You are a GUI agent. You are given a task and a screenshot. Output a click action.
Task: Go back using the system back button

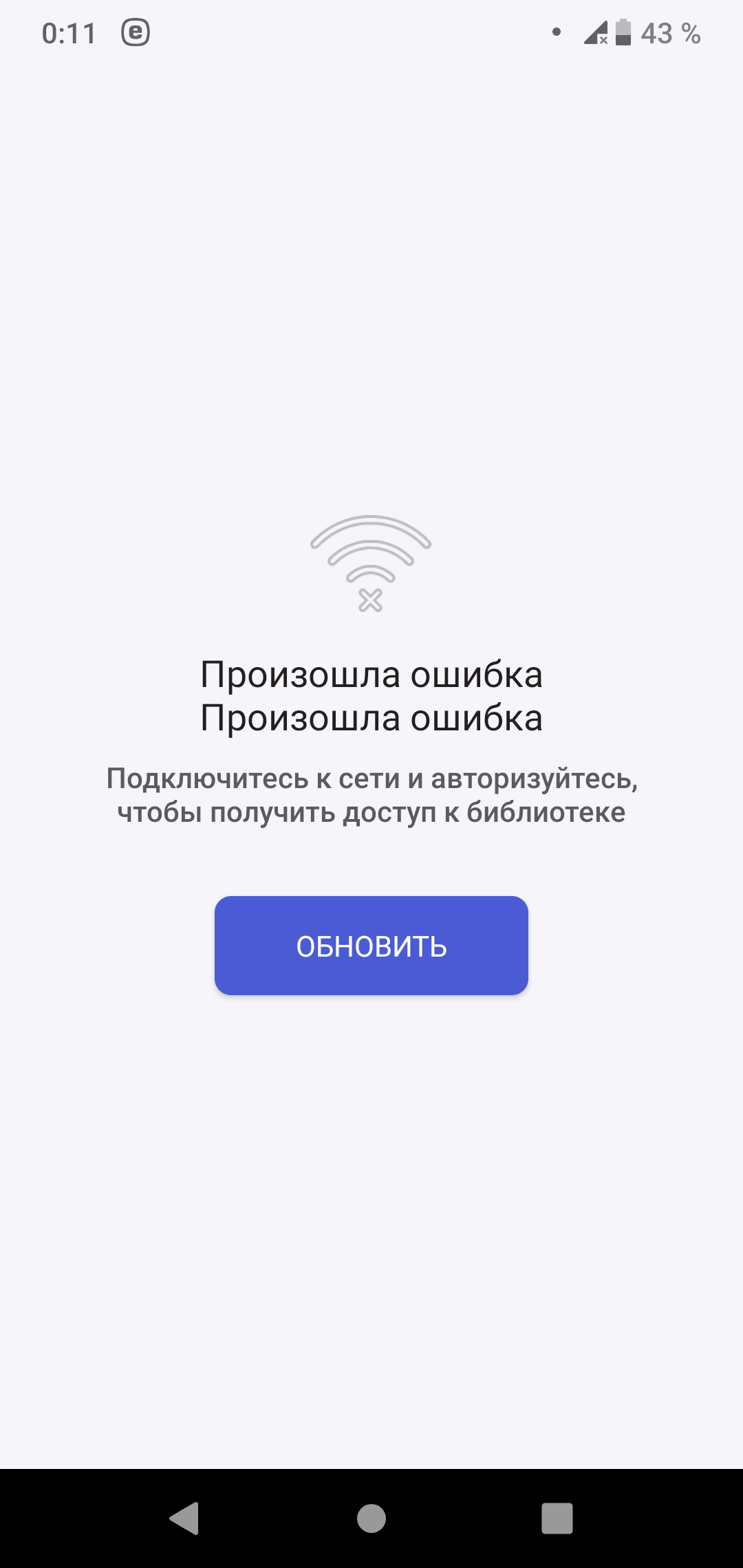[184, 1518]
